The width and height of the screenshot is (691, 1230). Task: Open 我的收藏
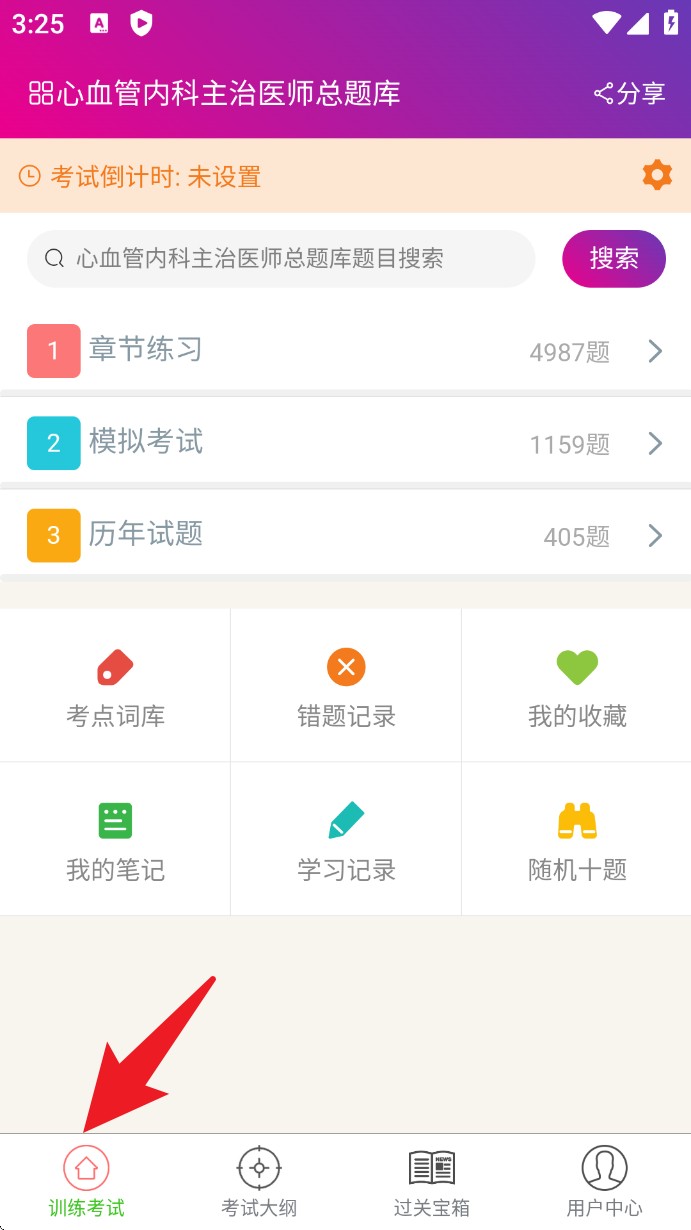tap(577, 686)
